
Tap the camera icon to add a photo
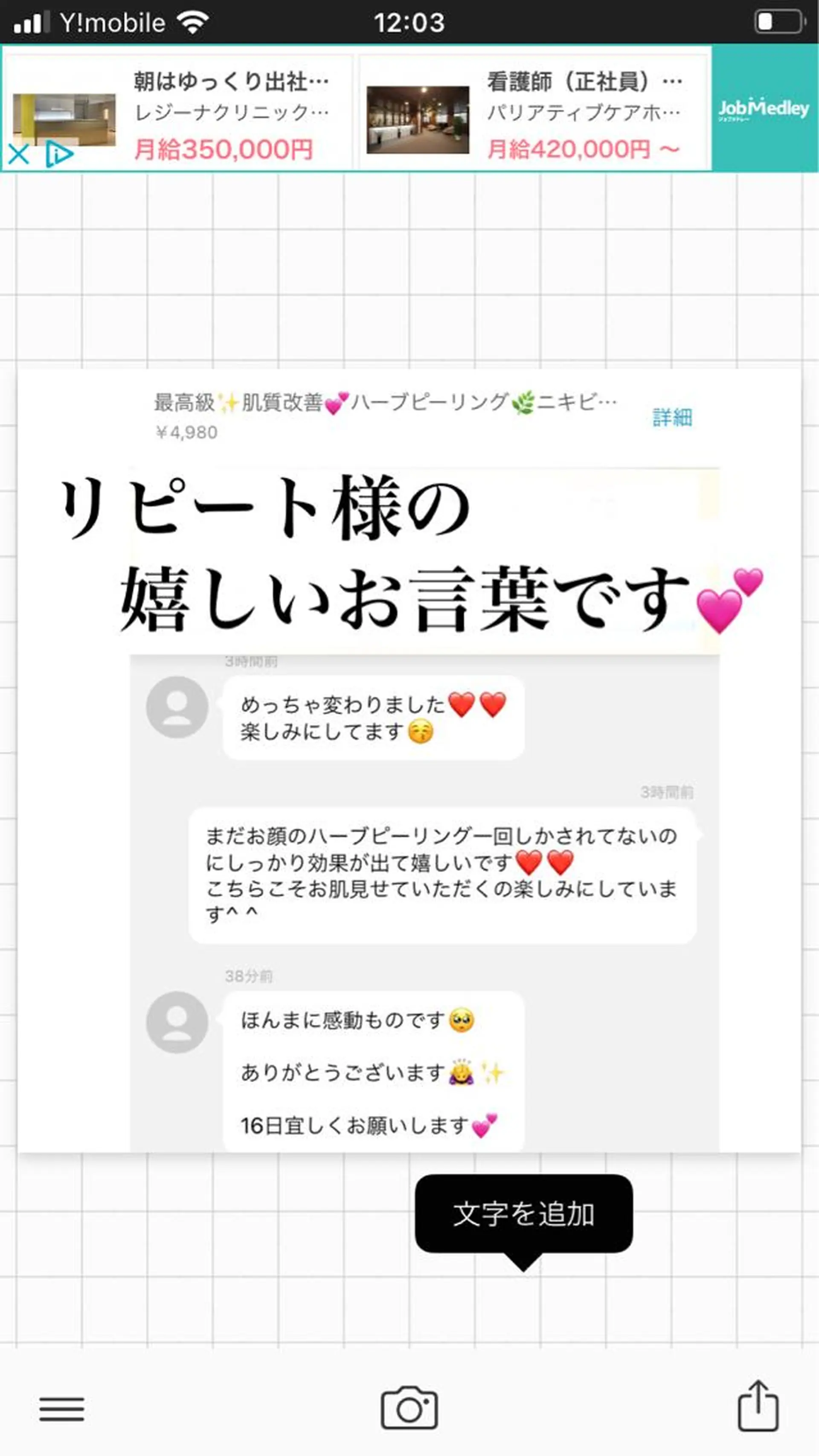(x=409, y=1407)
